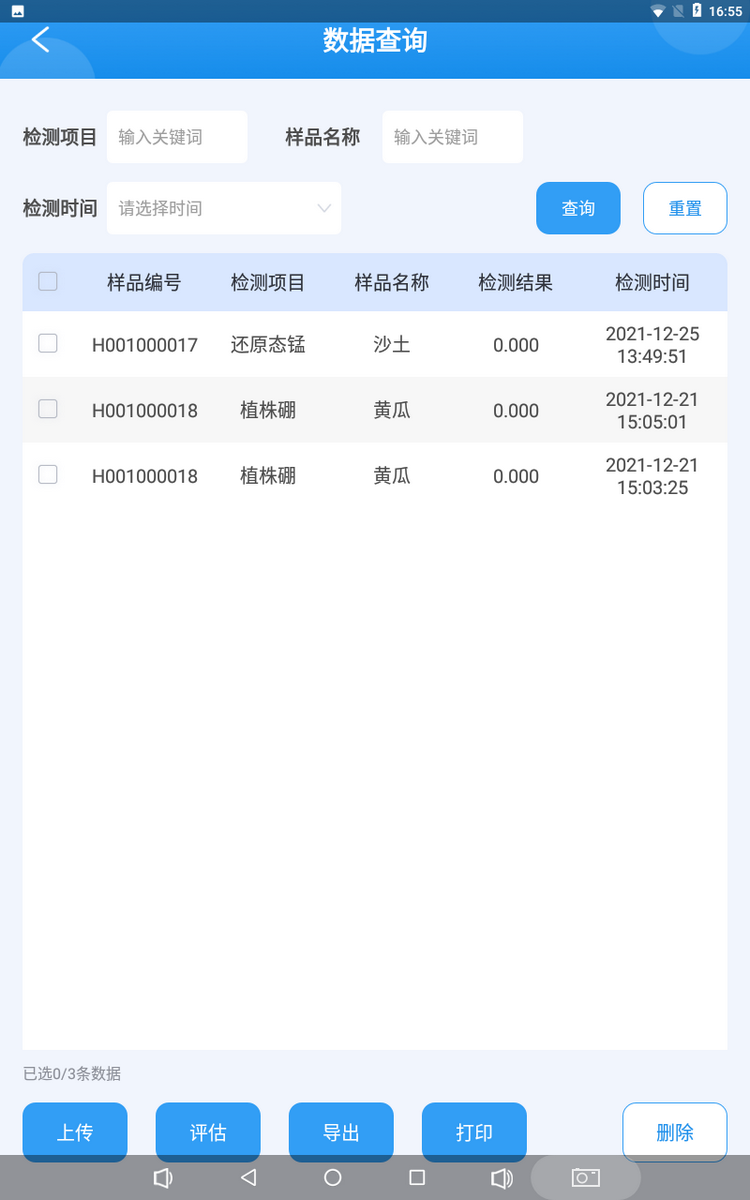The width and height of the screenshot is (750, 1200).
Task: Tap the navigation bar back icon
Action: (x=248, y=1177)
